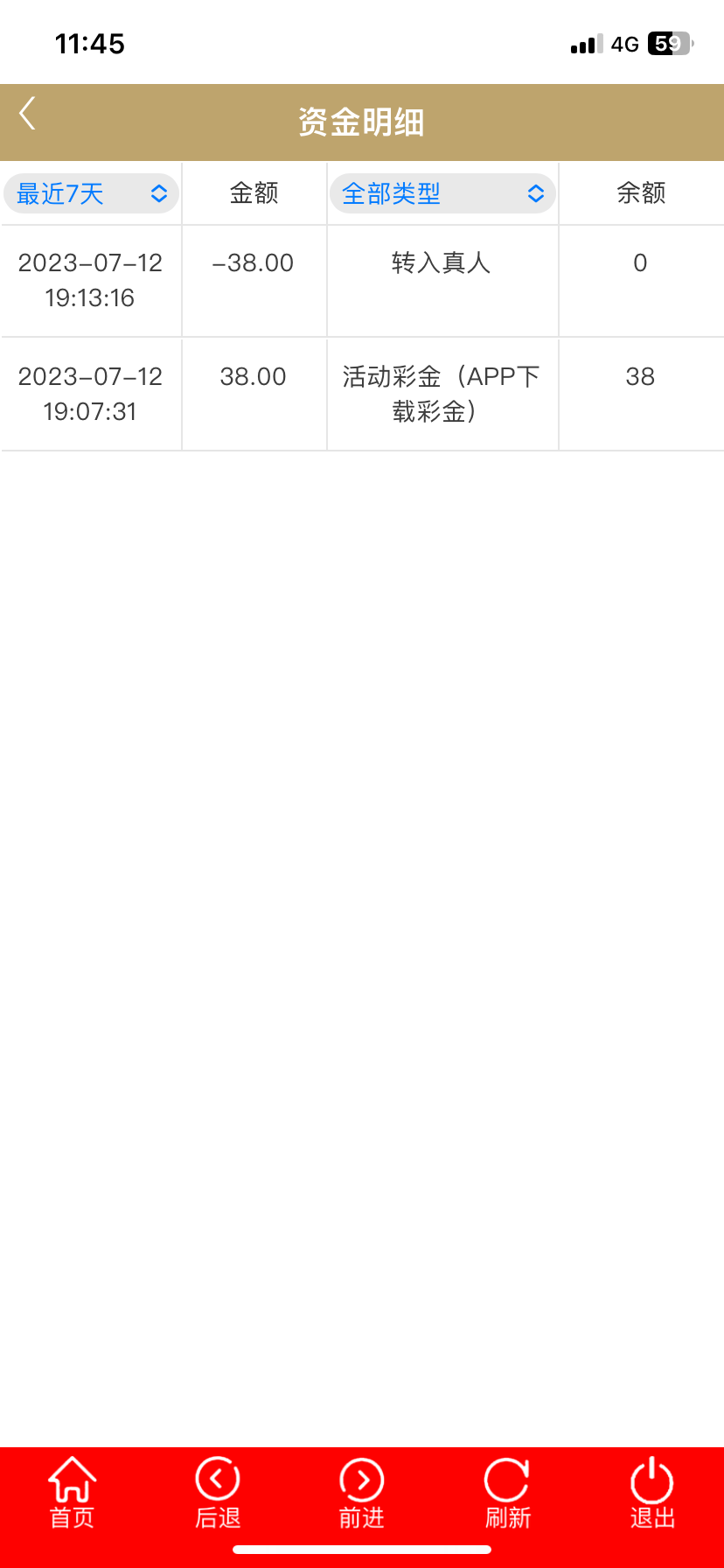Screen dimensions: 724x1568
Task: Tap 退出 to log out
Action: tap(652, 1493)
